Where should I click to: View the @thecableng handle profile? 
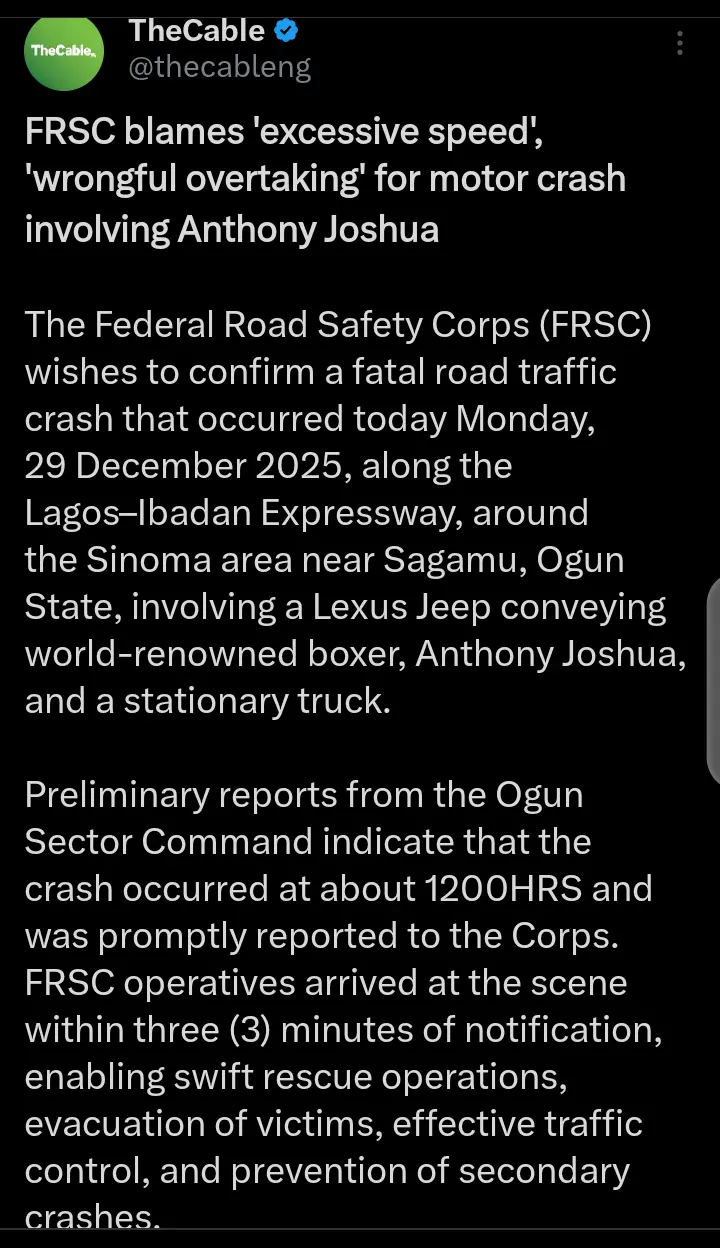pyautogui.click(x=220, y=68)
